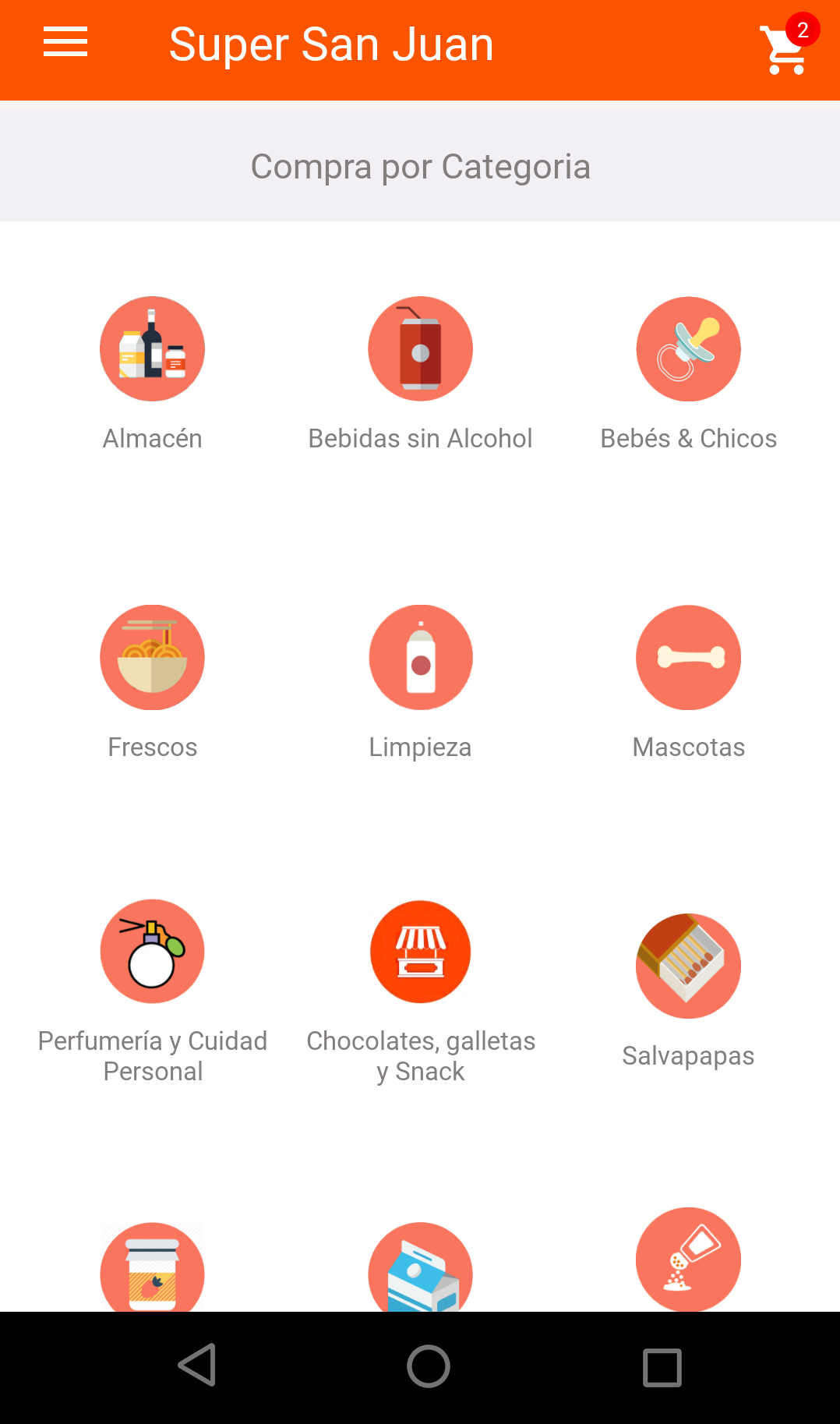Go to the device home screen
The width and height of the screenshot is (840, 1424).
(428, 1366)
